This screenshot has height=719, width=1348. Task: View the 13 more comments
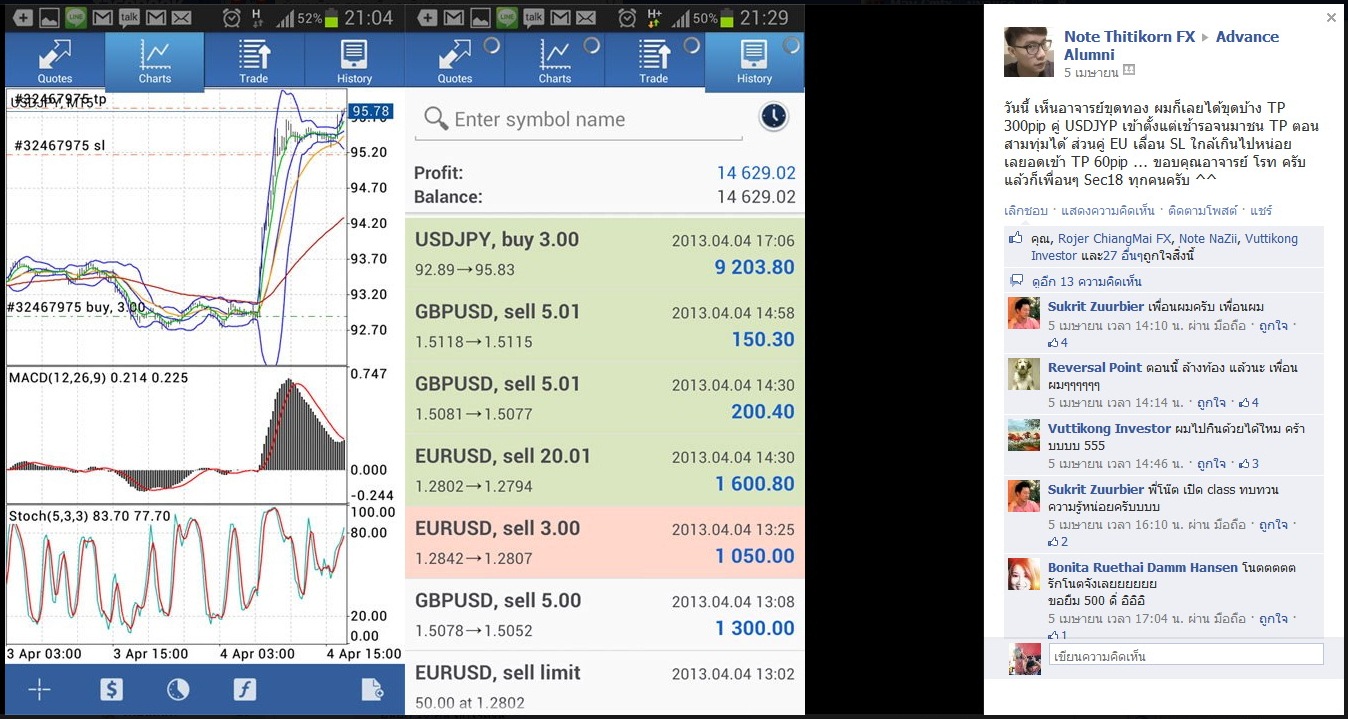[1086, 282]
